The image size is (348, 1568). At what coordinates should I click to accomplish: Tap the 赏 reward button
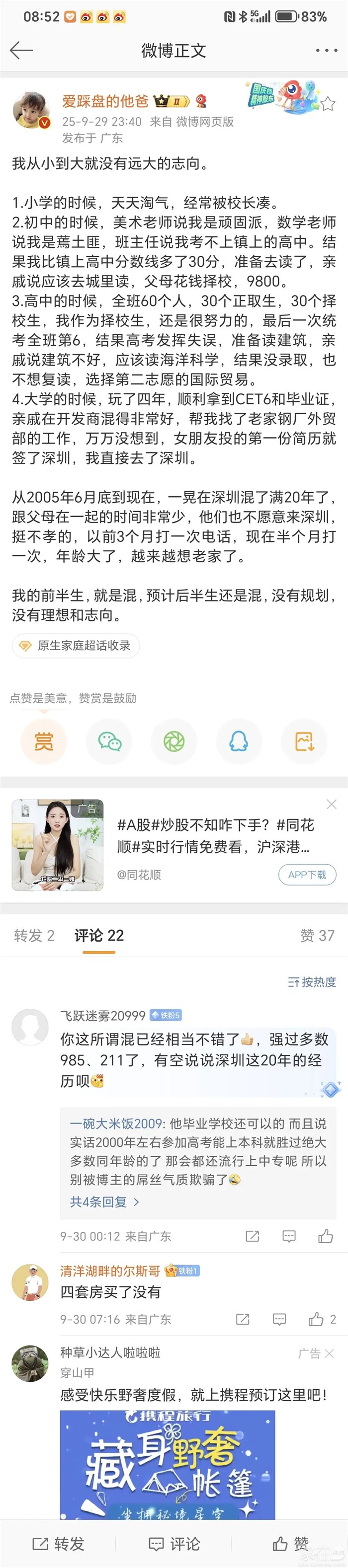click(x=43, y=741)
